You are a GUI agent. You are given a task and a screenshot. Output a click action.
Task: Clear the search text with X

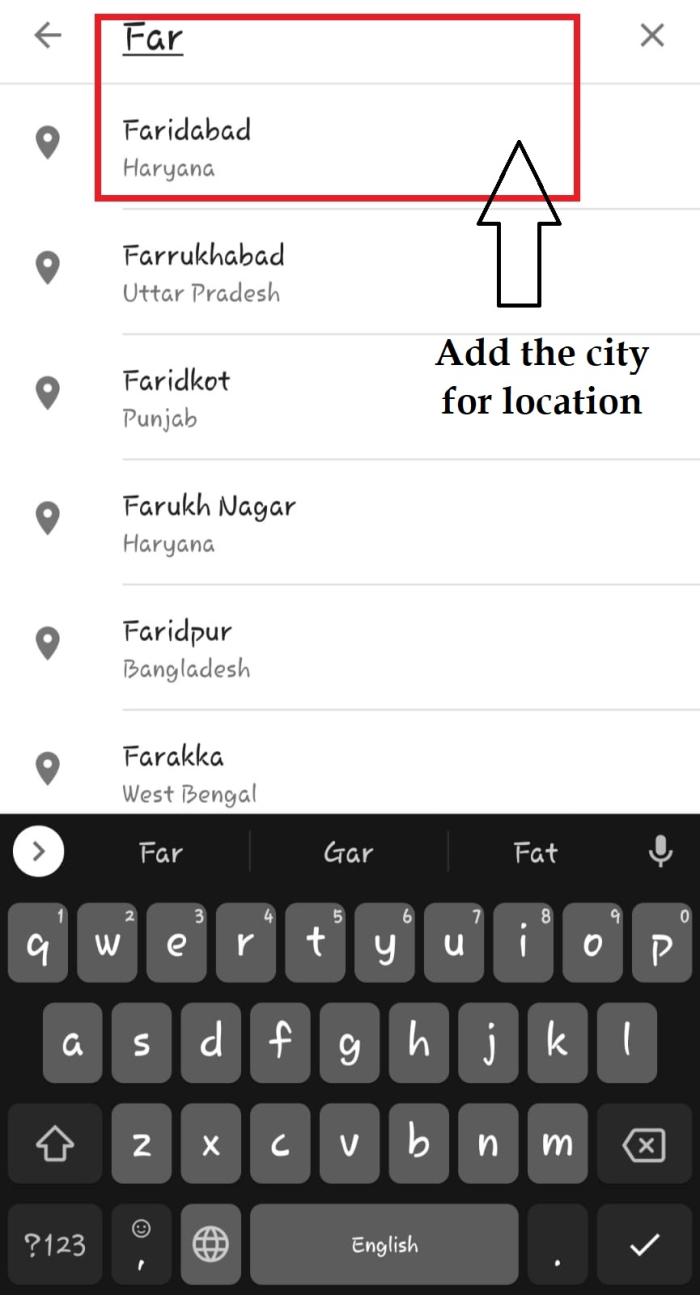pos(652,36)
